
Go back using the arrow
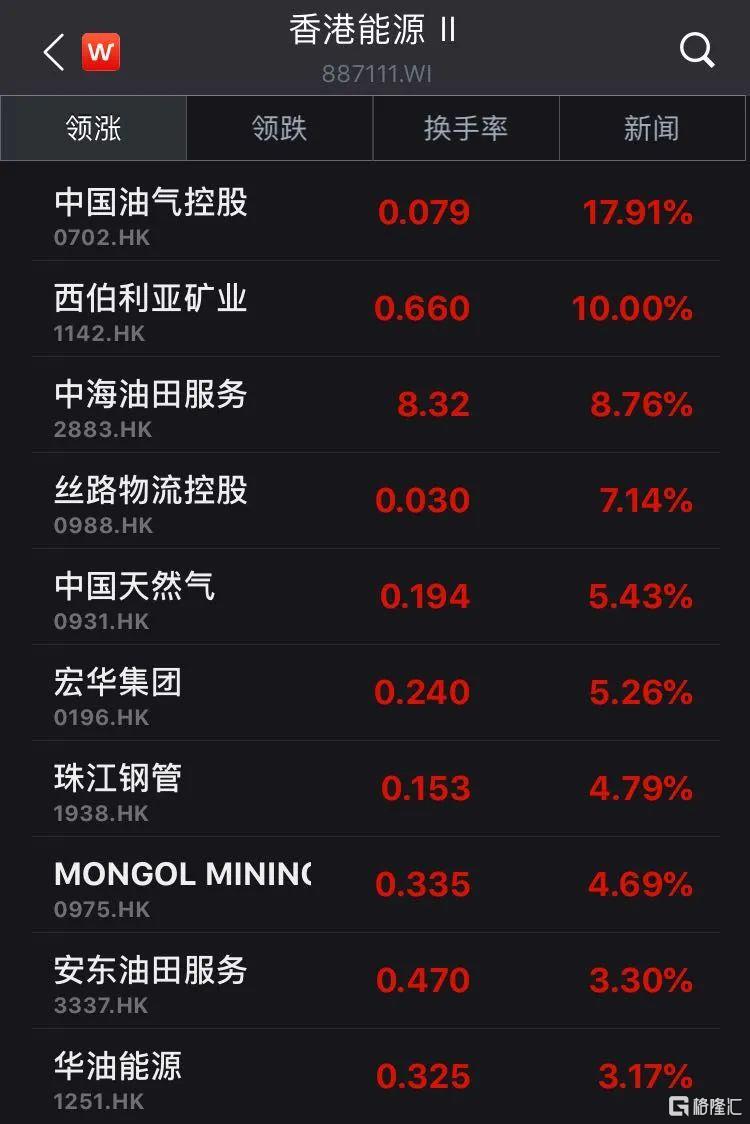(54, 52)
